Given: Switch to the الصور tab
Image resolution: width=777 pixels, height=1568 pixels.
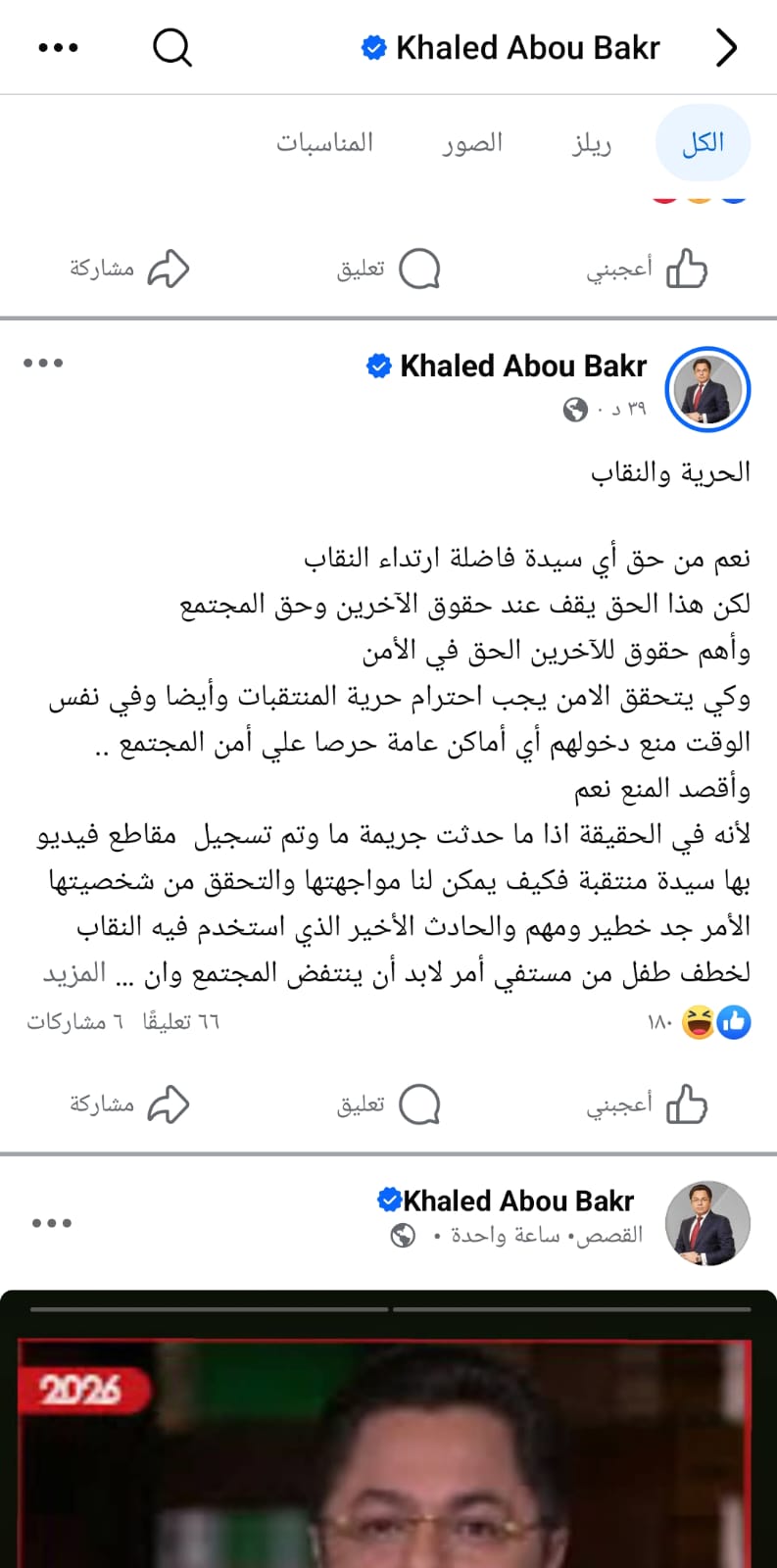Looking at the screenshot, I should coord(471,144).
